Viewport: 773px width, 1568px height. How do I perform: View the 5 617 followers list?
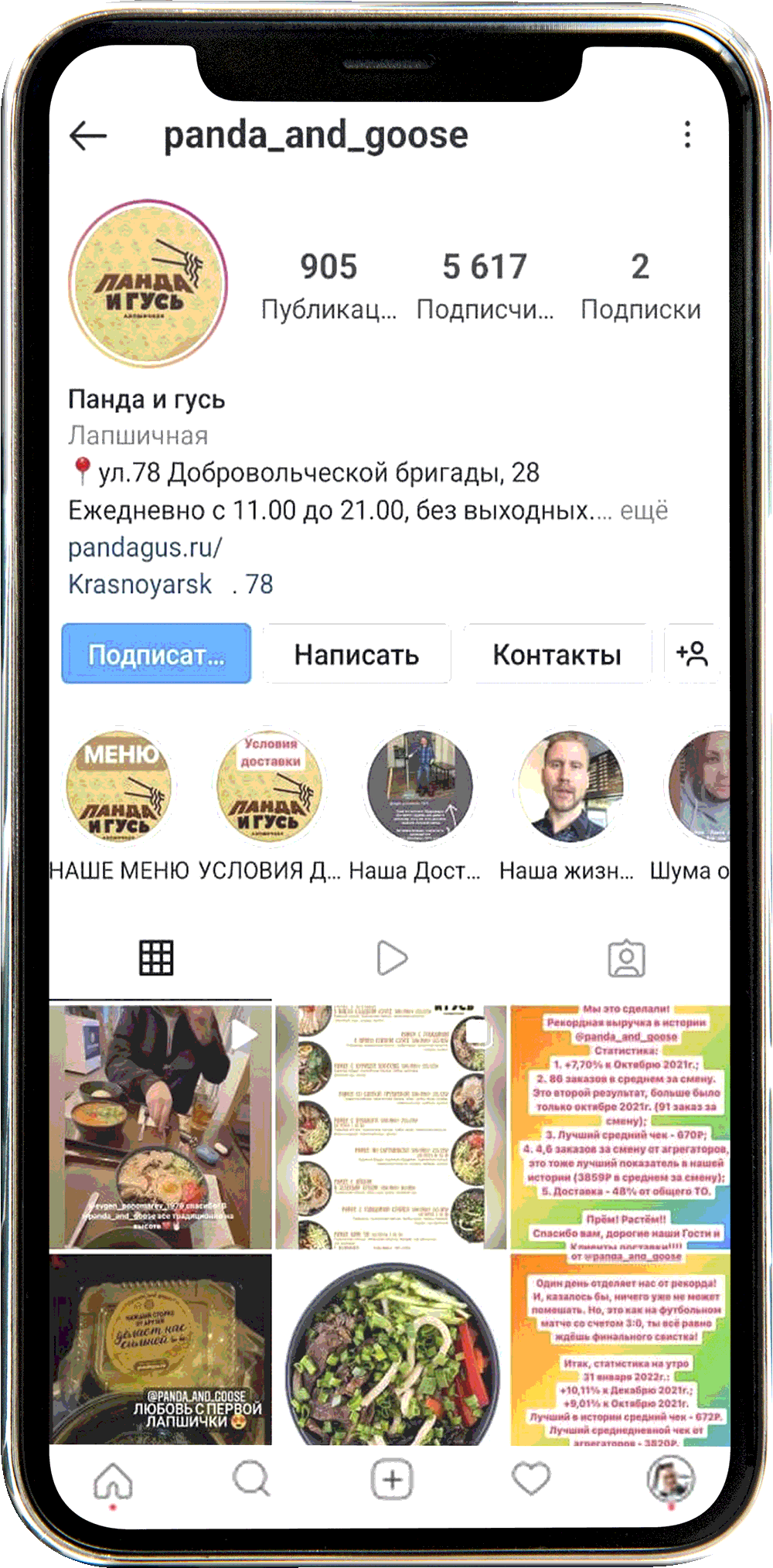point(485,285)
